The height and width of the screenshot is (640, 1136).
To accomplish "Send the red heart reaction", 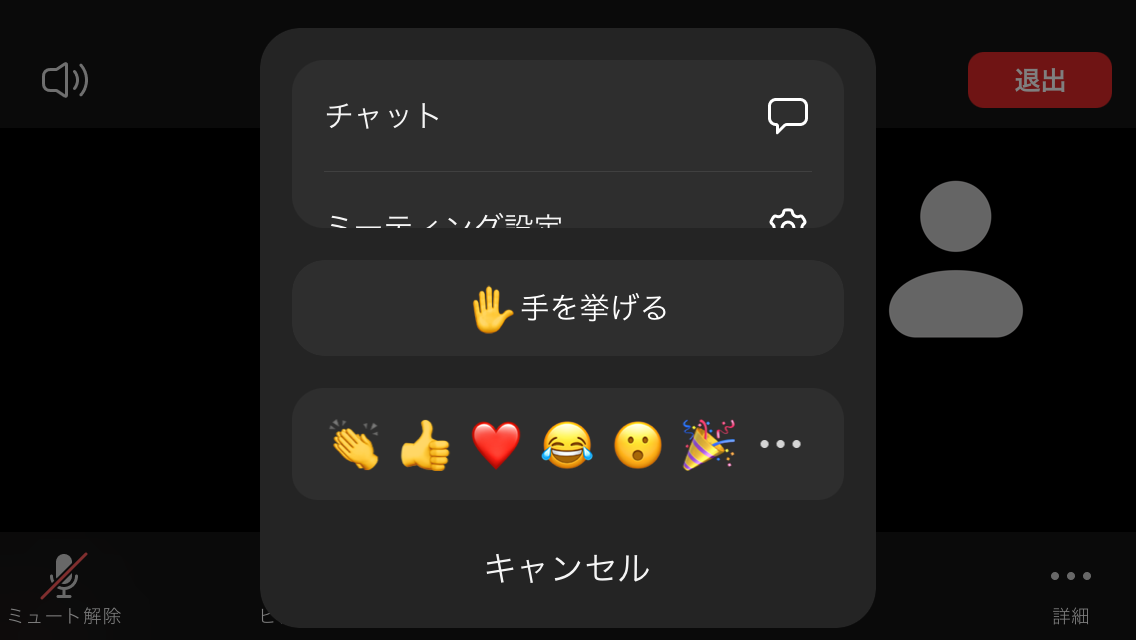I will [x=496, y=445].
